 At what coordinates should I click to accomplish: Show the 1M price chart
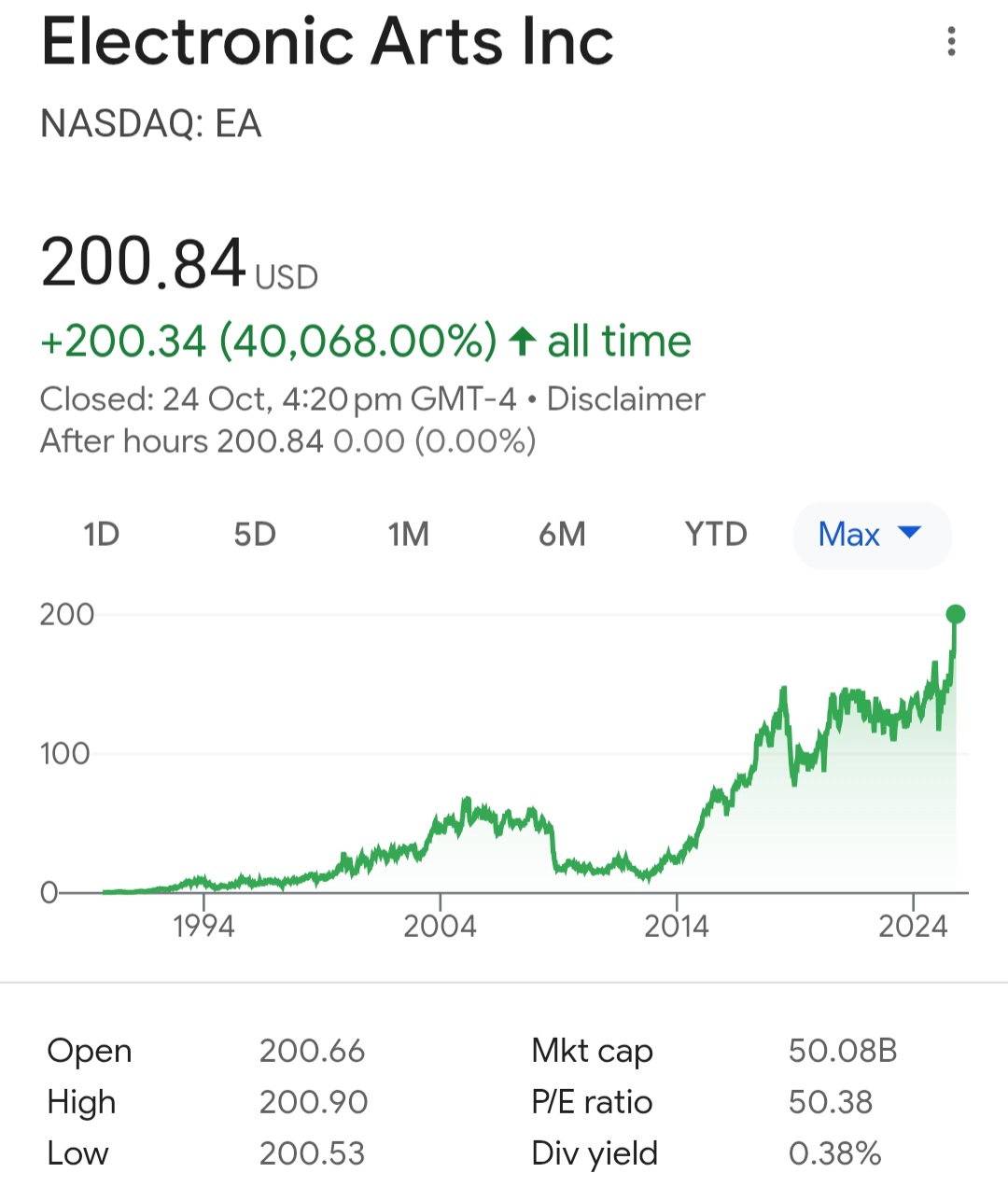pyautogui.click(x=409, y=535)
